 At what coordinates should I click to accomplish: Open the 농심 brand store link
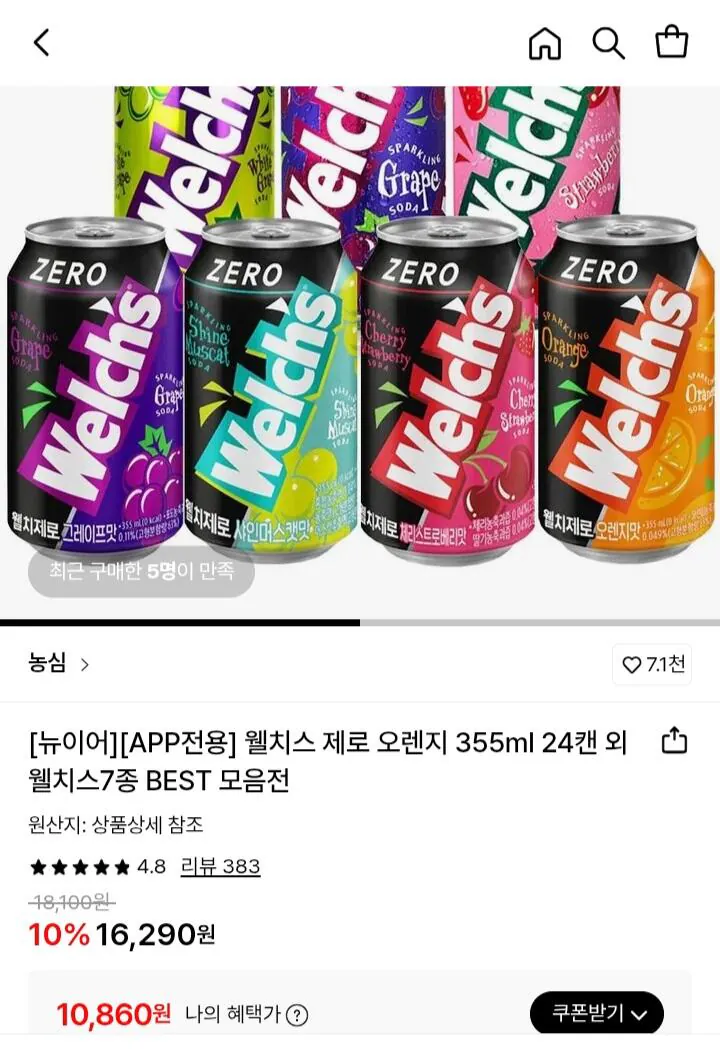coord(59,664)
